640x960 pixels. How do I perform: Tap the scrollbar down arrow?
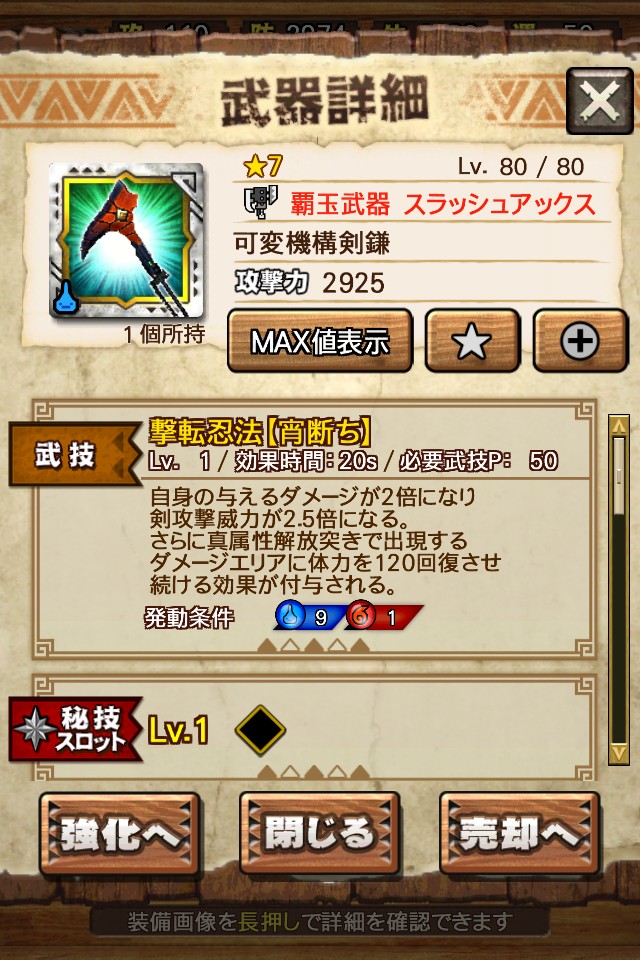coord(619,753)
